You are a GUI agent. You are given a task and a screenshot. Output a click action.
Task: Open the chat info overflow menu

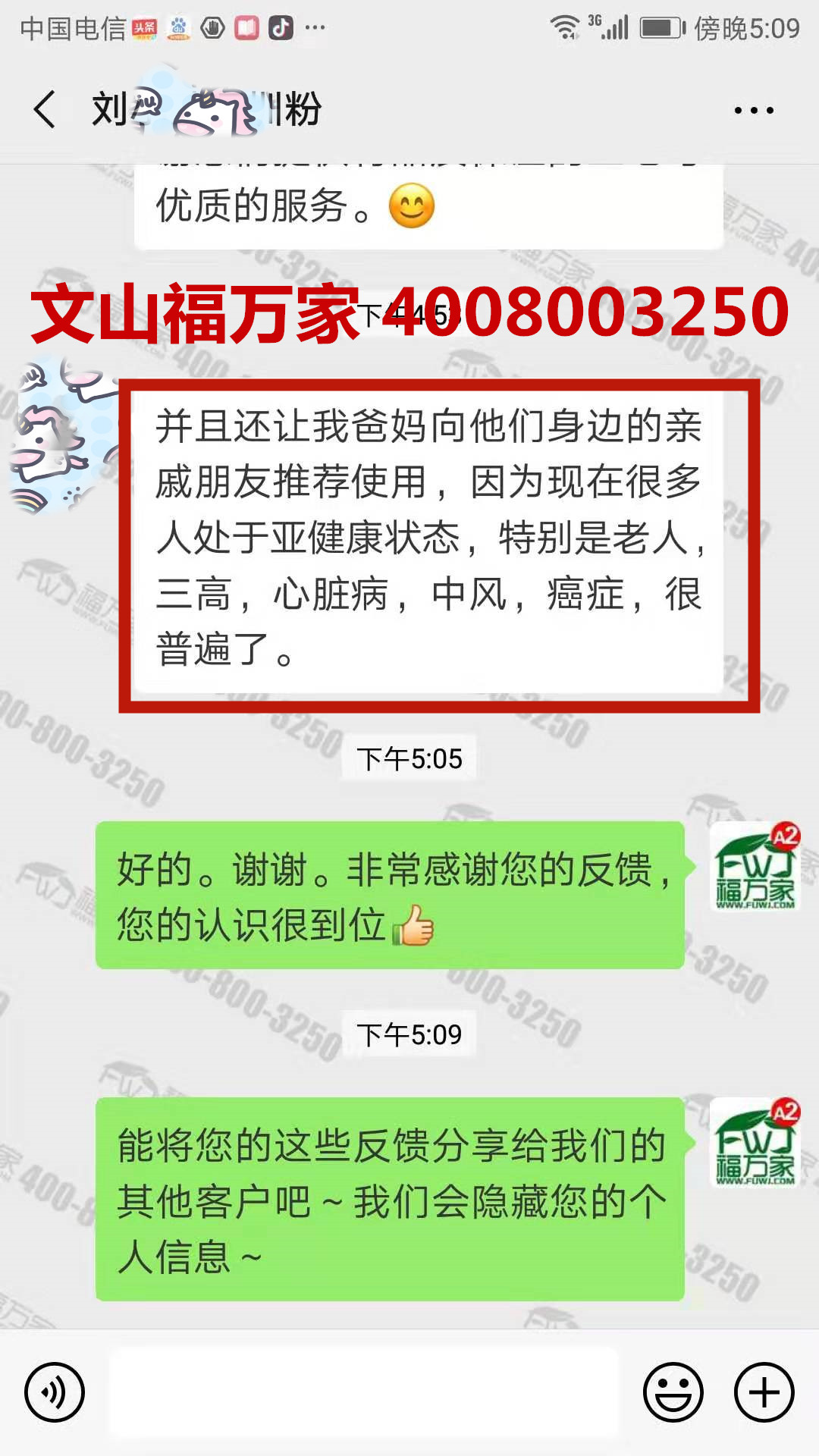point(754,110)
